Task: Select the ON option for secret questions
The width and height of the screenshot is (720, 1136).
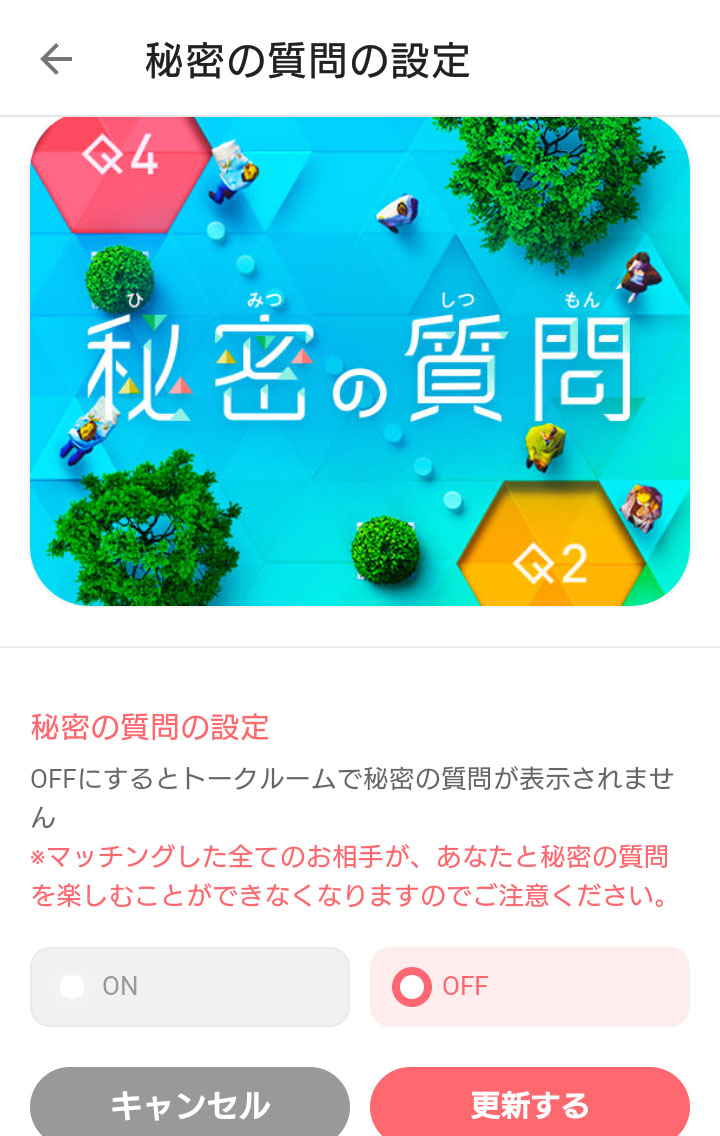Action: pyautogui.click(x=190, y=986)
